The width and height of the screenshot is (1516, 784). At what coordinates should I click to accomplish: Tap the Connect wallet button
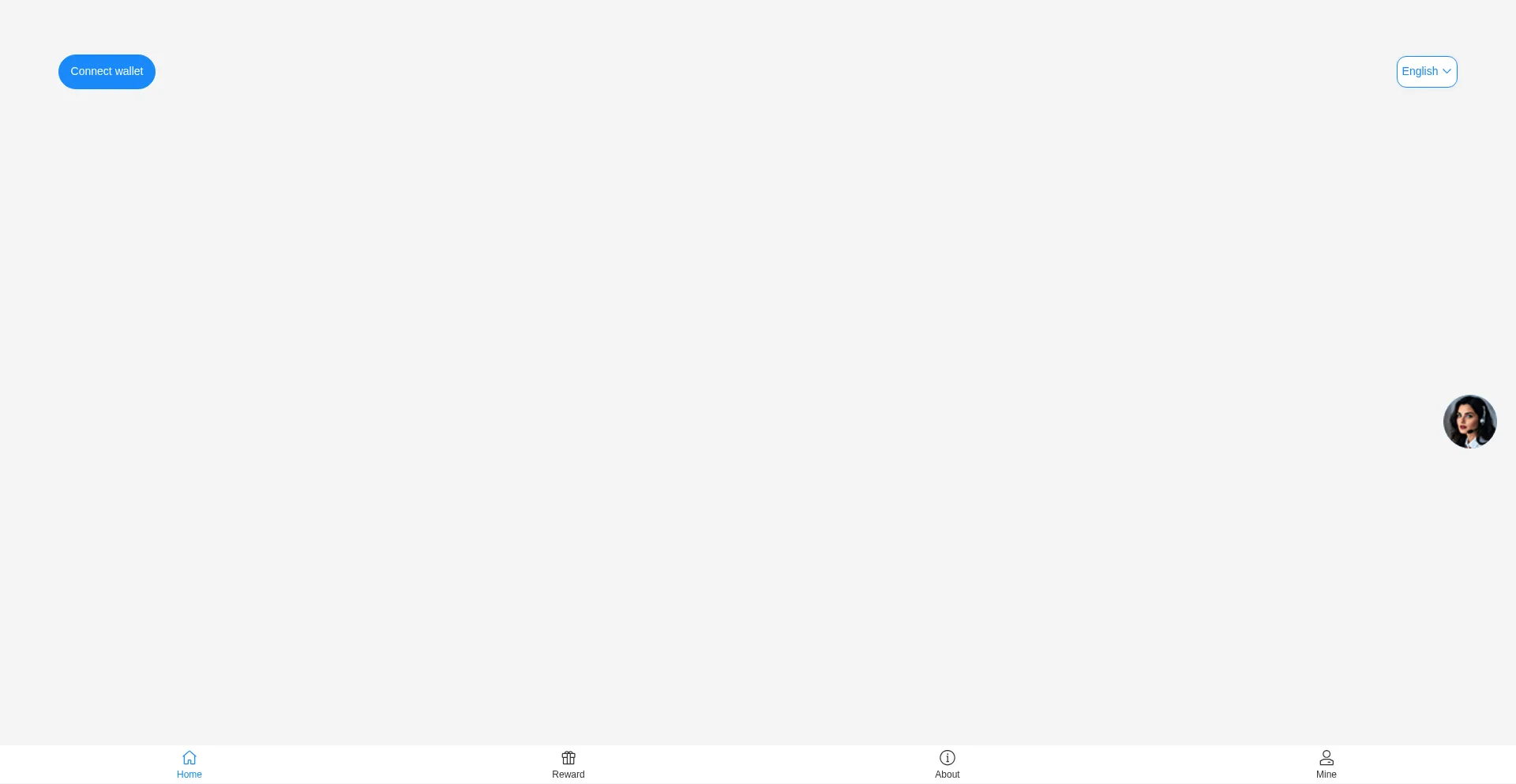pyautogui.click(x=107, y=72)
